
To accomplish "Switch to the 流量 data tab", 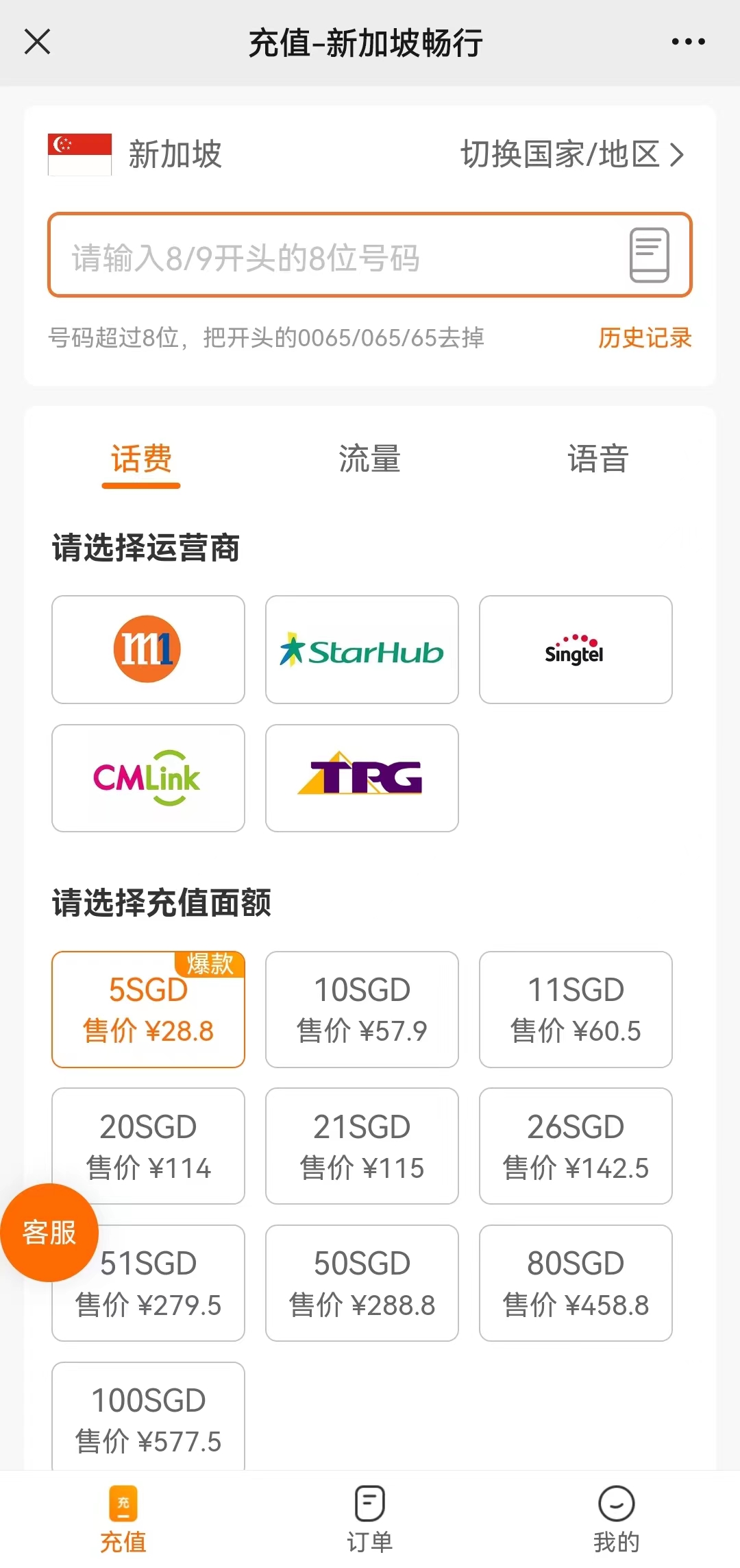I will (x=369, y=459).
